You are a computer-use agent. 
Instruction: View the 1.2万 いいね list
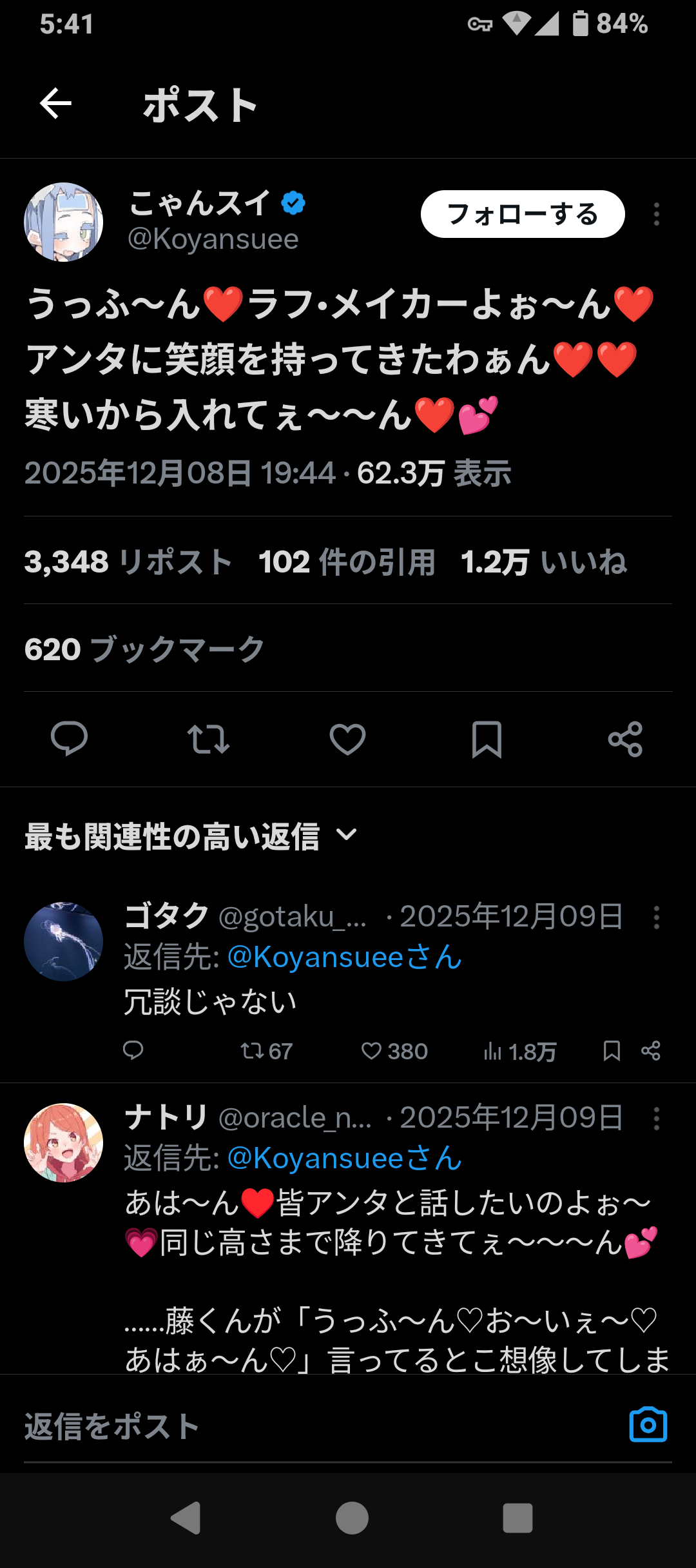point(543,562)
